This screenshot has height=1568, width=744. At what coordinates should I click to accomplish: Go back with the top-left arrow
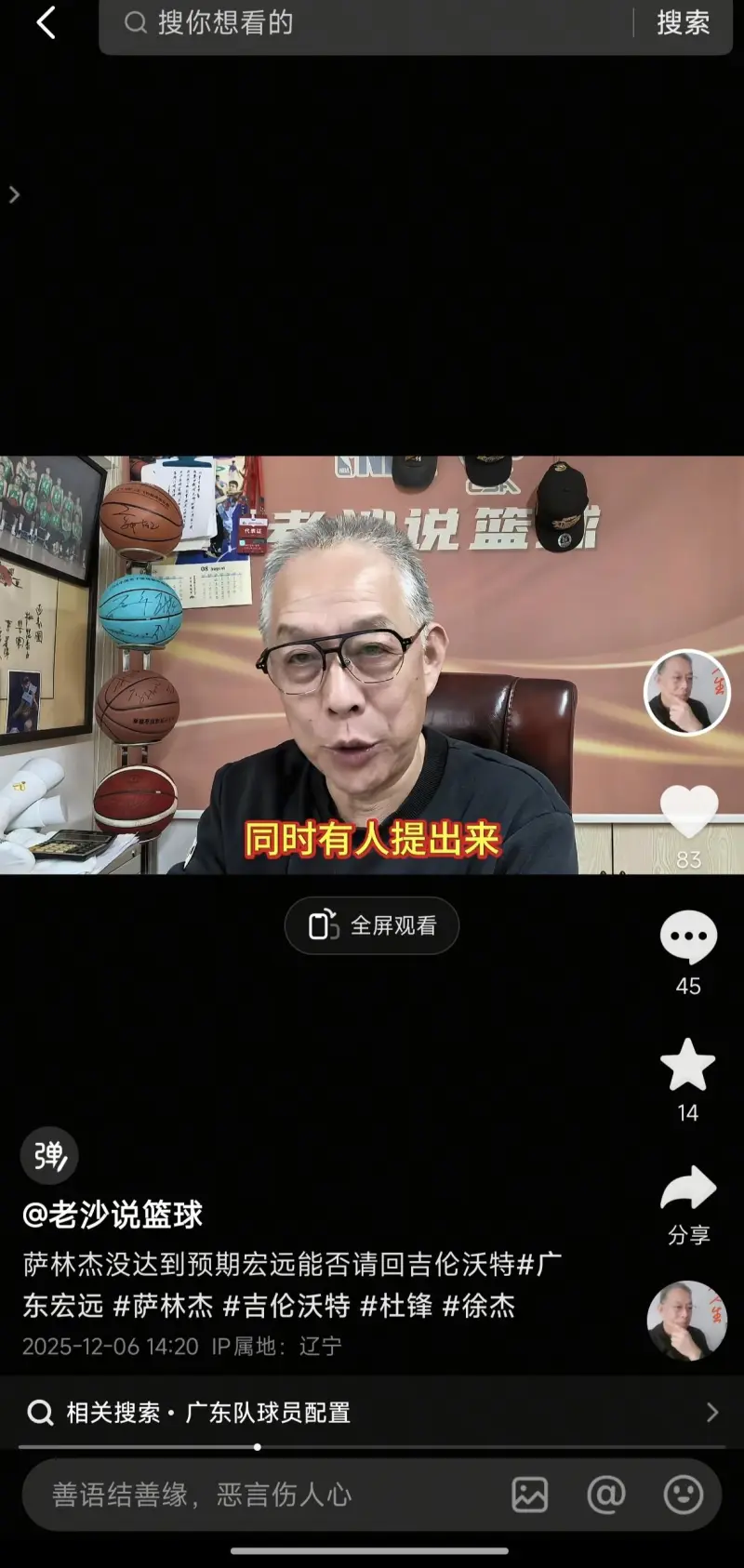46,22
